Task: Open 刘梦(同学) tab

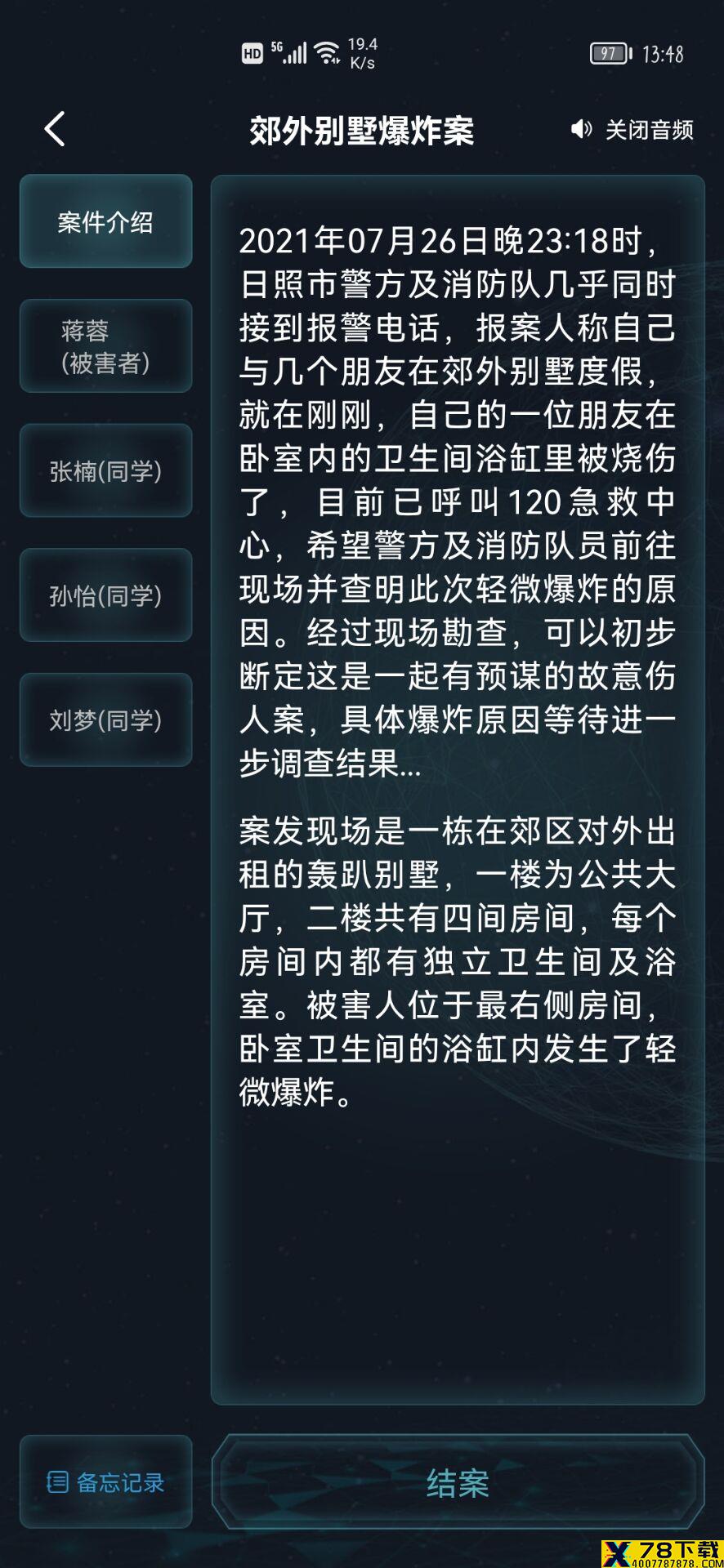Action: click(105, 720)
